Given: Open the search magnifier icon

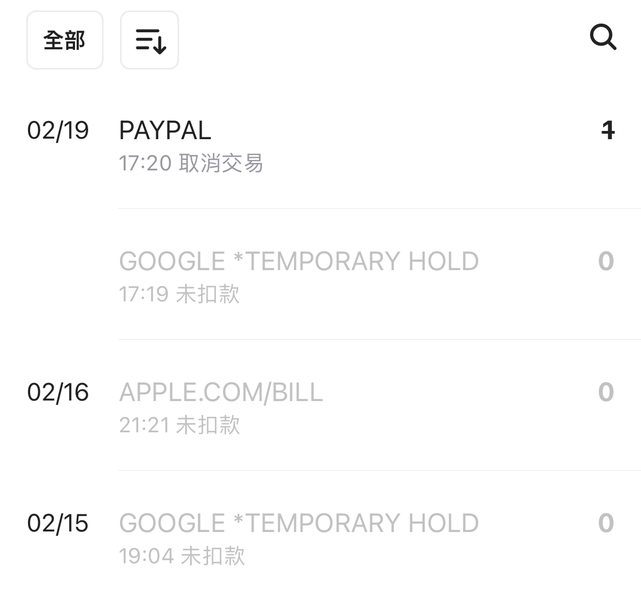Looking at the screenshot, I should click(x=603, y=39).
